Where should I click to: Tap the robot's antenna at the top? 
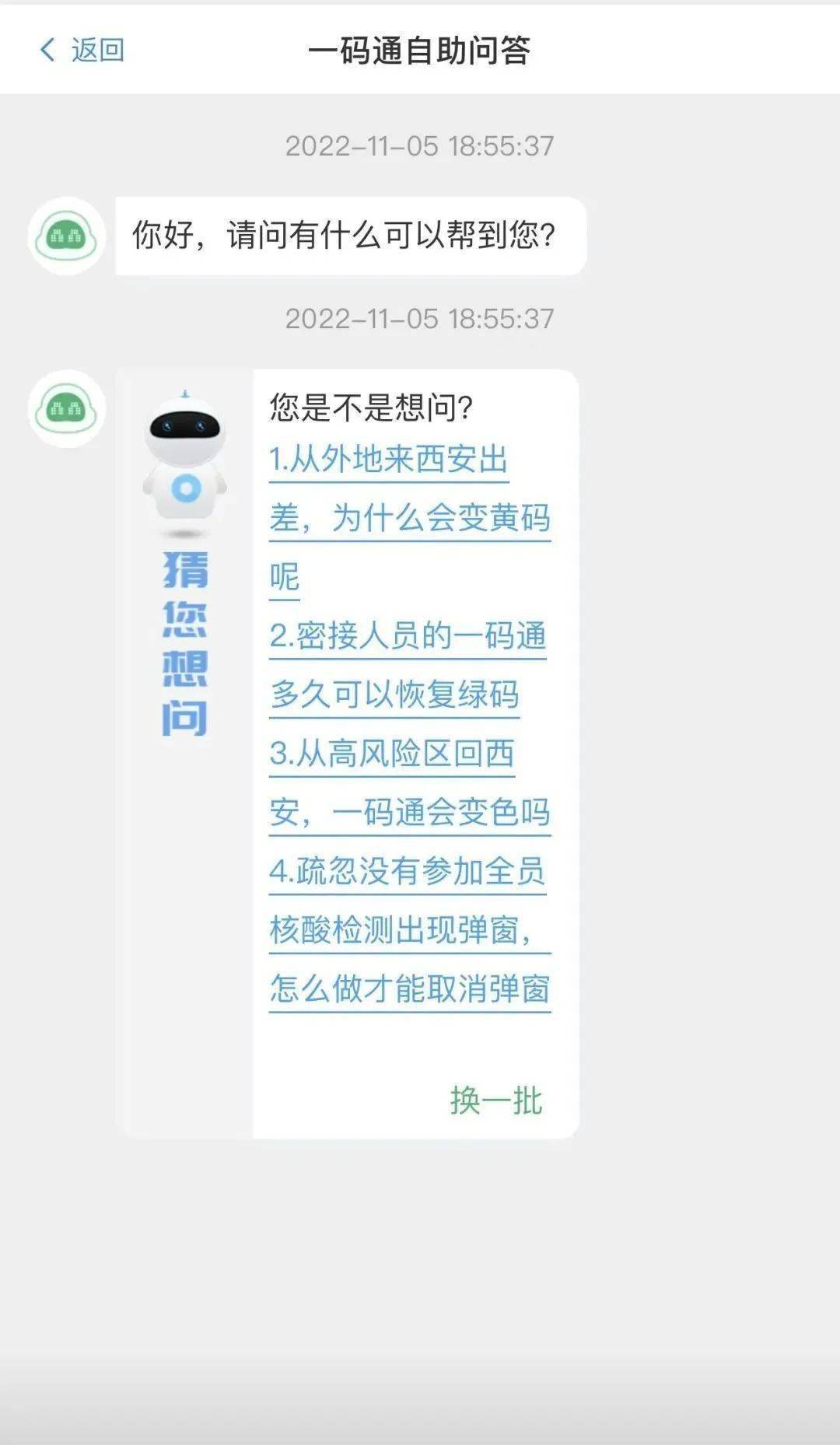click(x=184, y=393)
